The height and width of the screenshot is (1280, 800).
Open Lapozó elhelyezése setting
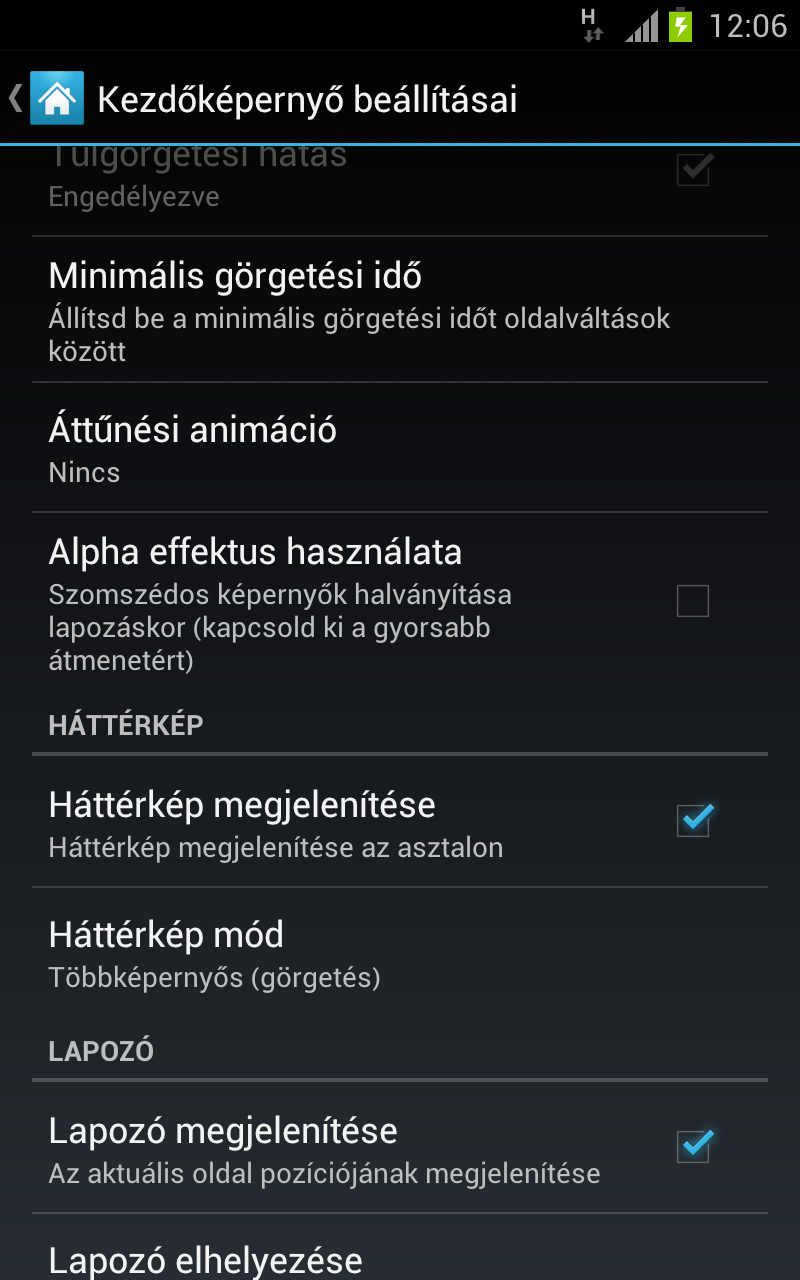click(x=400, y=1258)
